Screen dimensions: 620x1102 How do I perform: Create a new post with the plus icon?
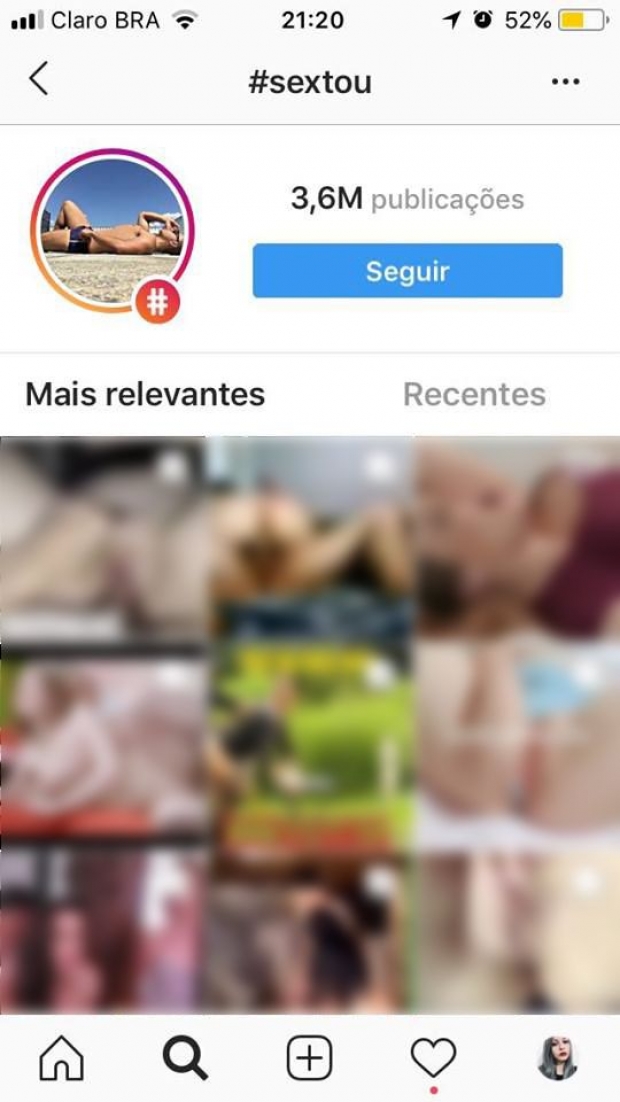(309, 1058)
